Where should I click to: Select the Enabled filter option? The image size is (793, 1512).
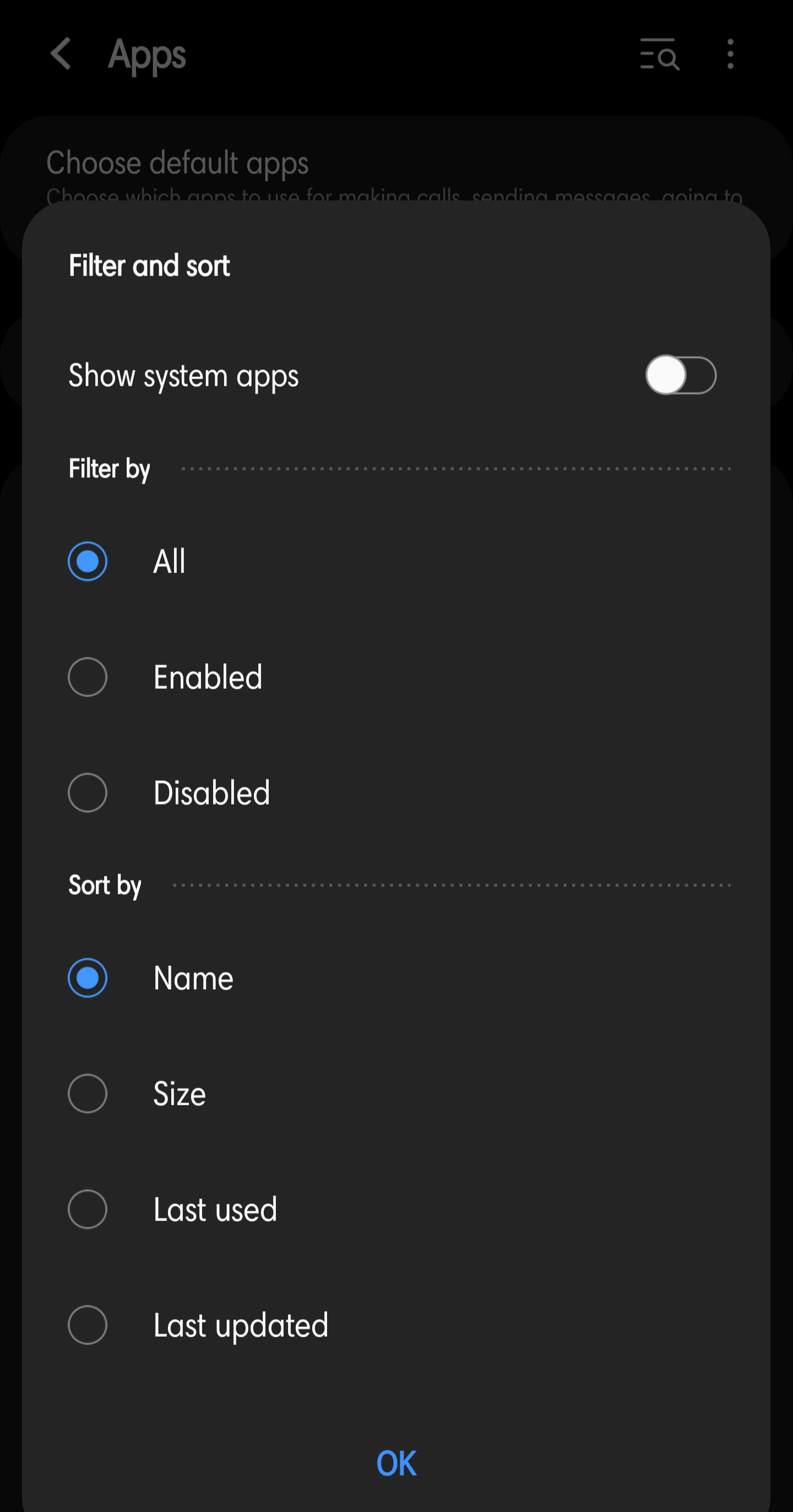(88, 677)
